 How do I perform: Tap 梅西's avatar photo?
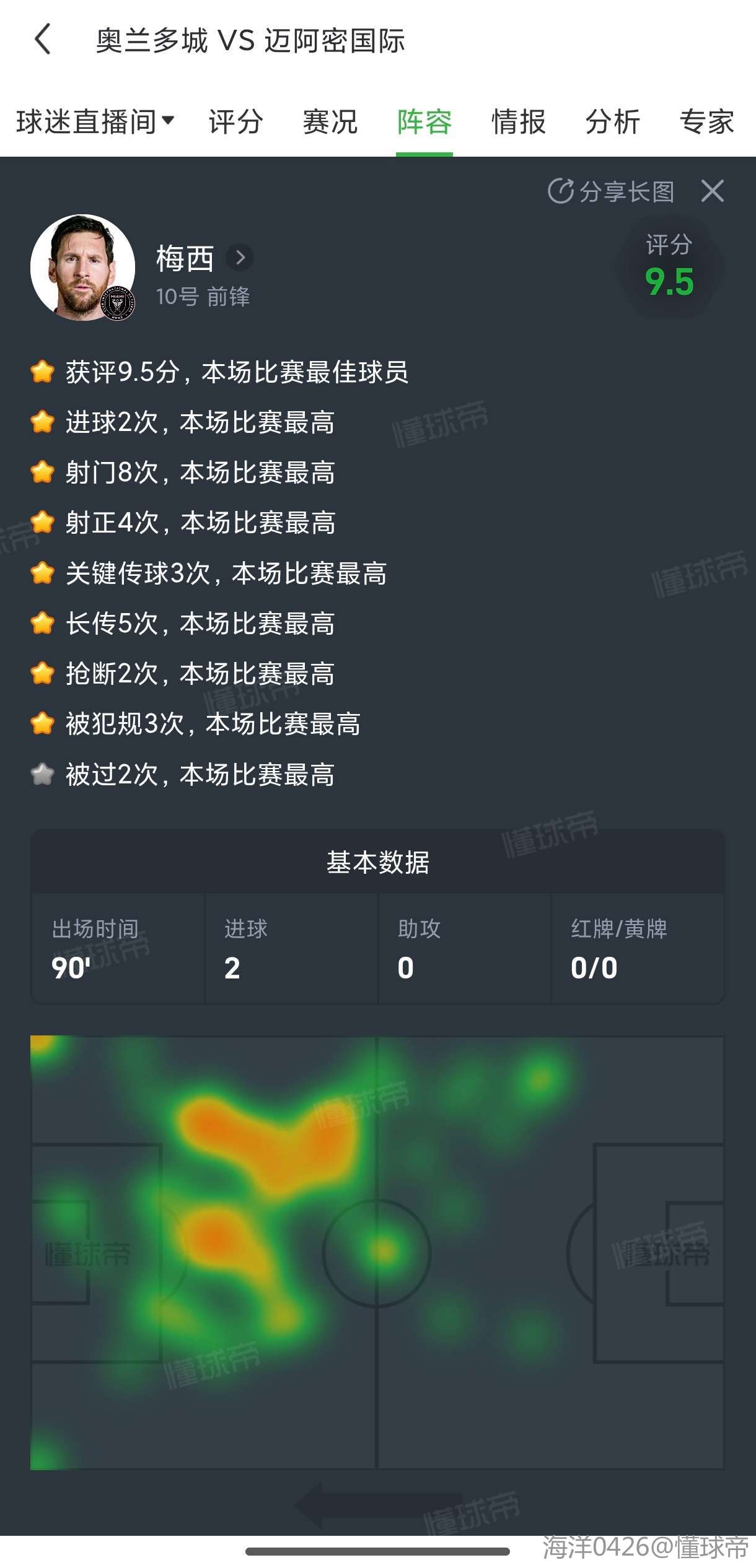[x=83, y=268]
